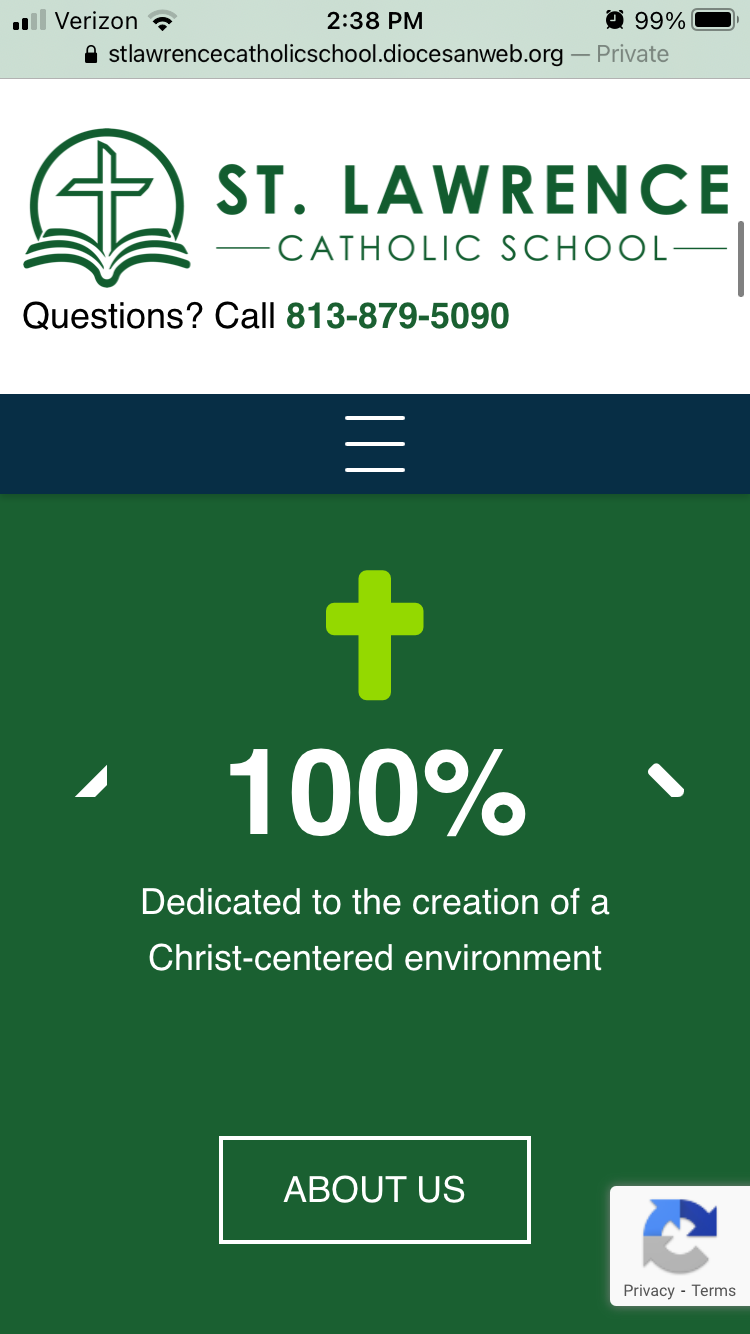Open the hamburger navigation menu
The height and width of the screenshot is (1334, 750).
375,444
